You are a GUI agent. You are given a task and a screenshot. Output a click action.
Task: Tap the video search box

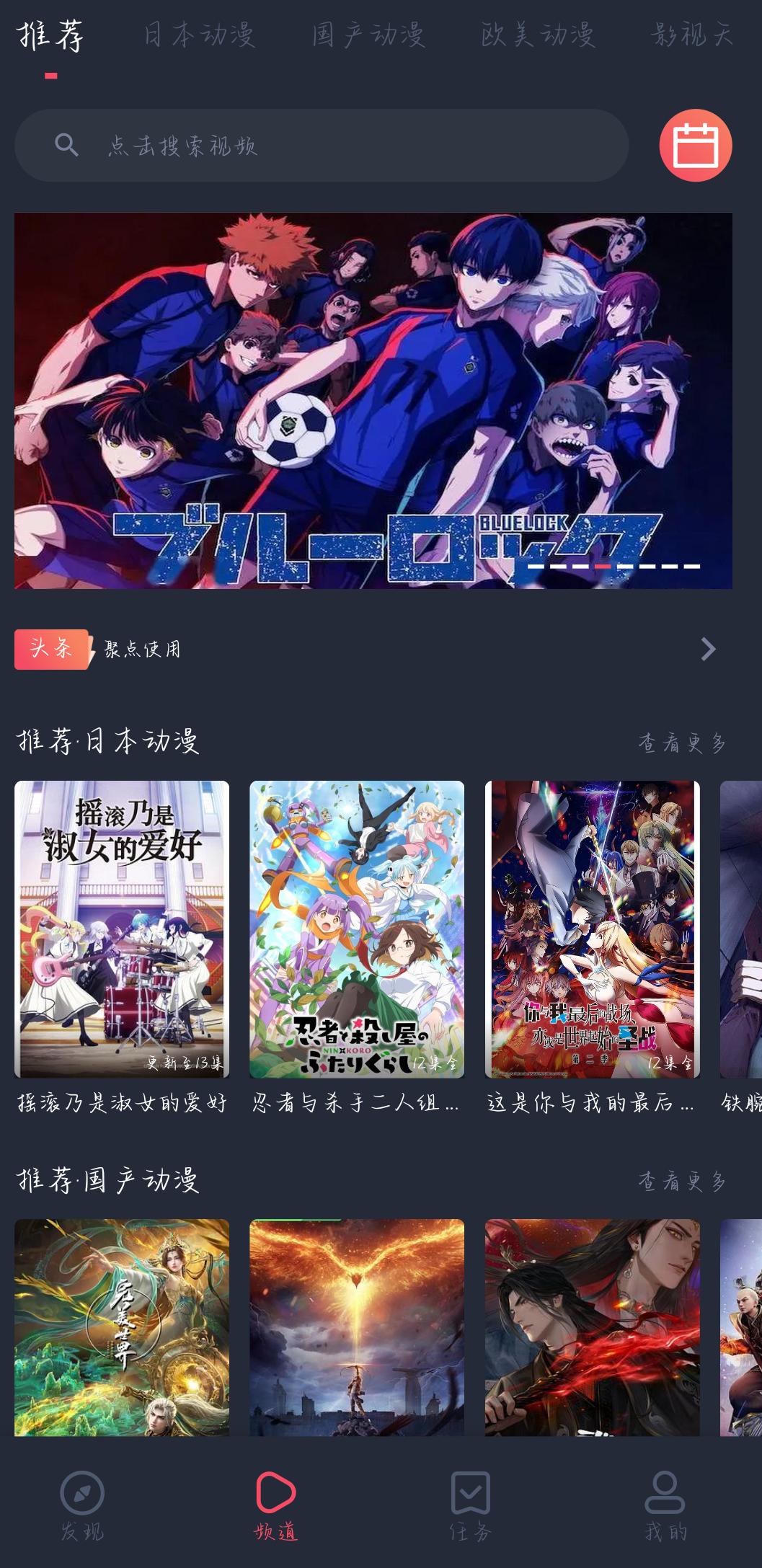pyautogui.click(x=322, y=146)
